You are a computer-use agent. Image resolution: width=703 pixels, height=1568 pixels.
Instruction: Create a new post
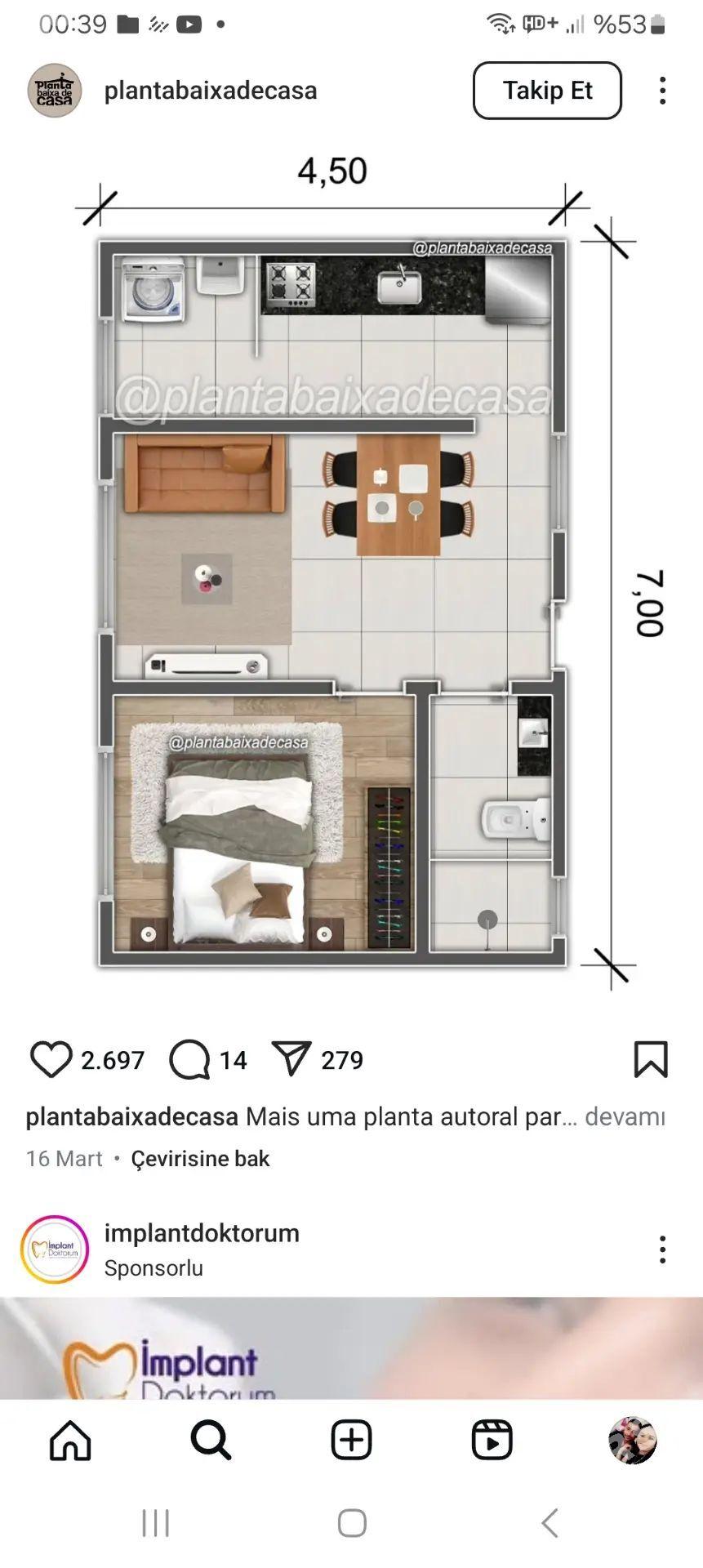[x=352, y=1439]
